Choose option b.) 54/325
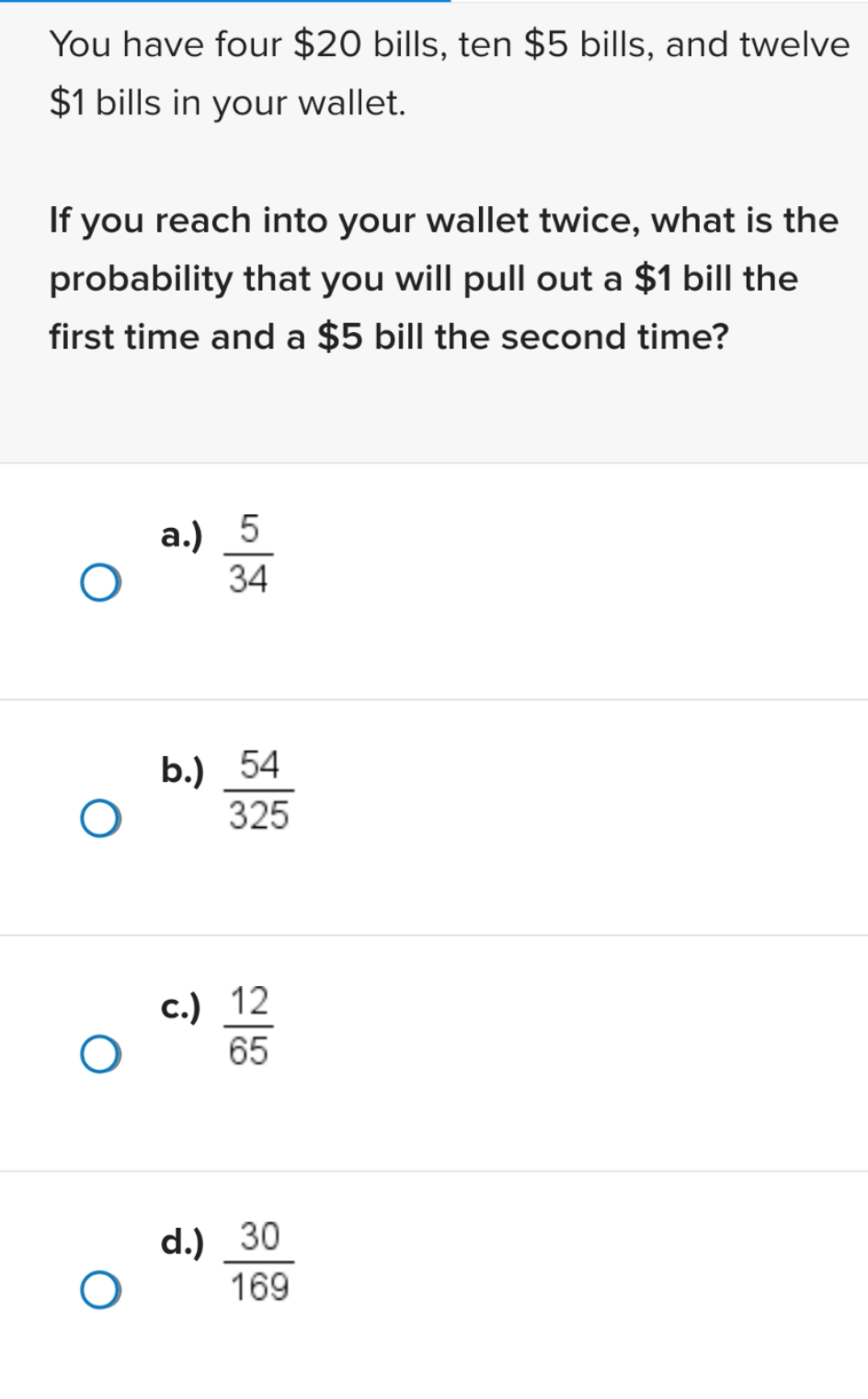This screenshot has height=1399, width=868. coord(99,819)
